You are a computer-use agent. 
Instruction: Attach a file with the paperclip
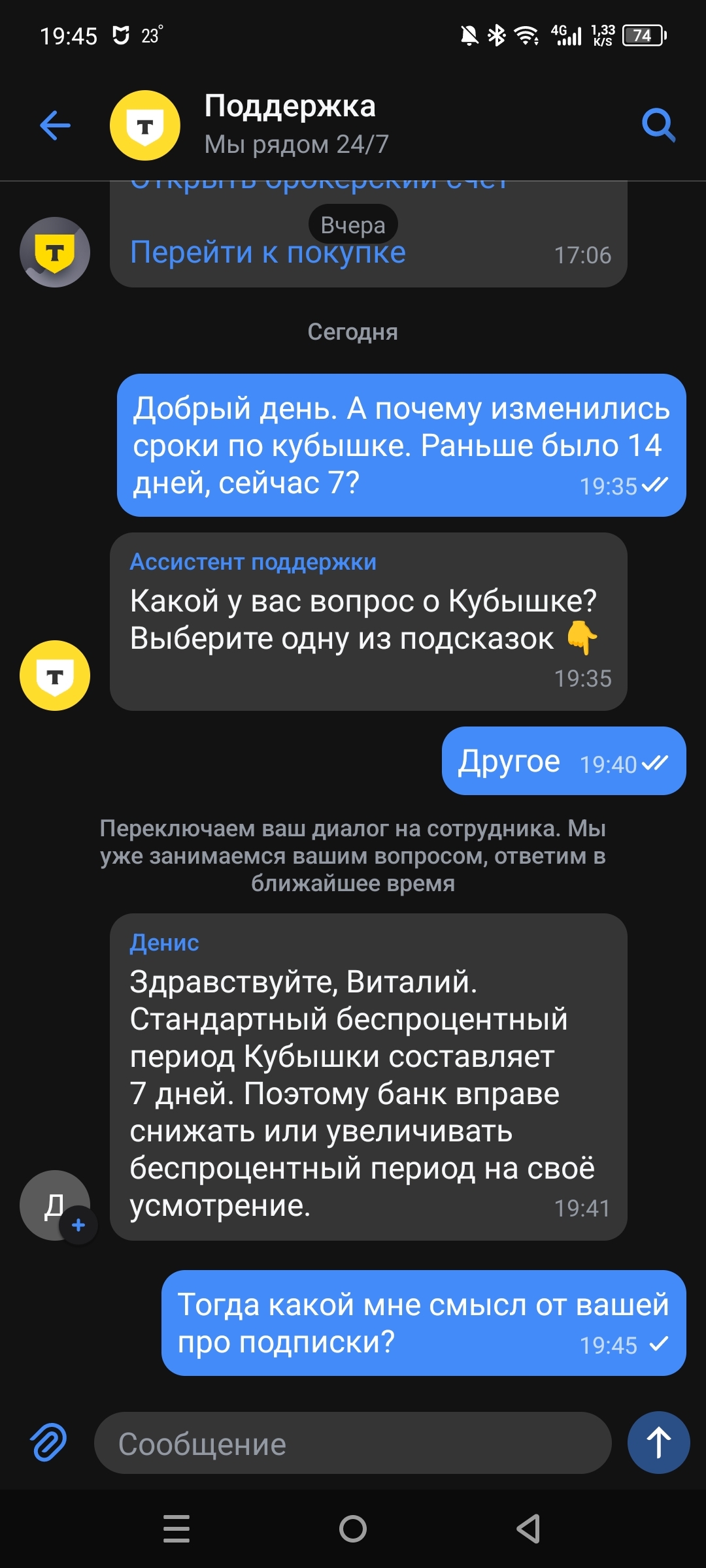[x=49, y=1442]
